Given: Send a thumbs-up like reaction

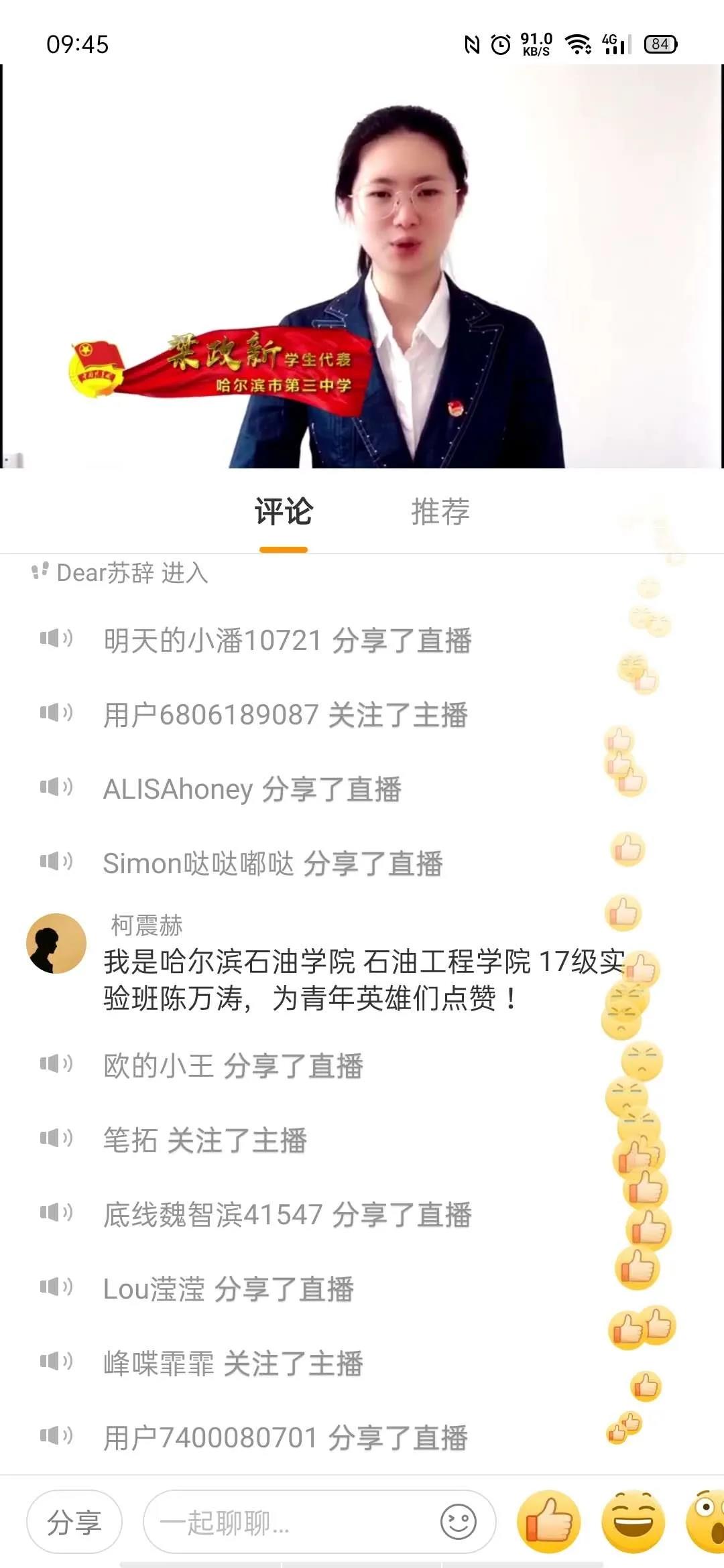Looking at the screenshot, I should 549,1522.
